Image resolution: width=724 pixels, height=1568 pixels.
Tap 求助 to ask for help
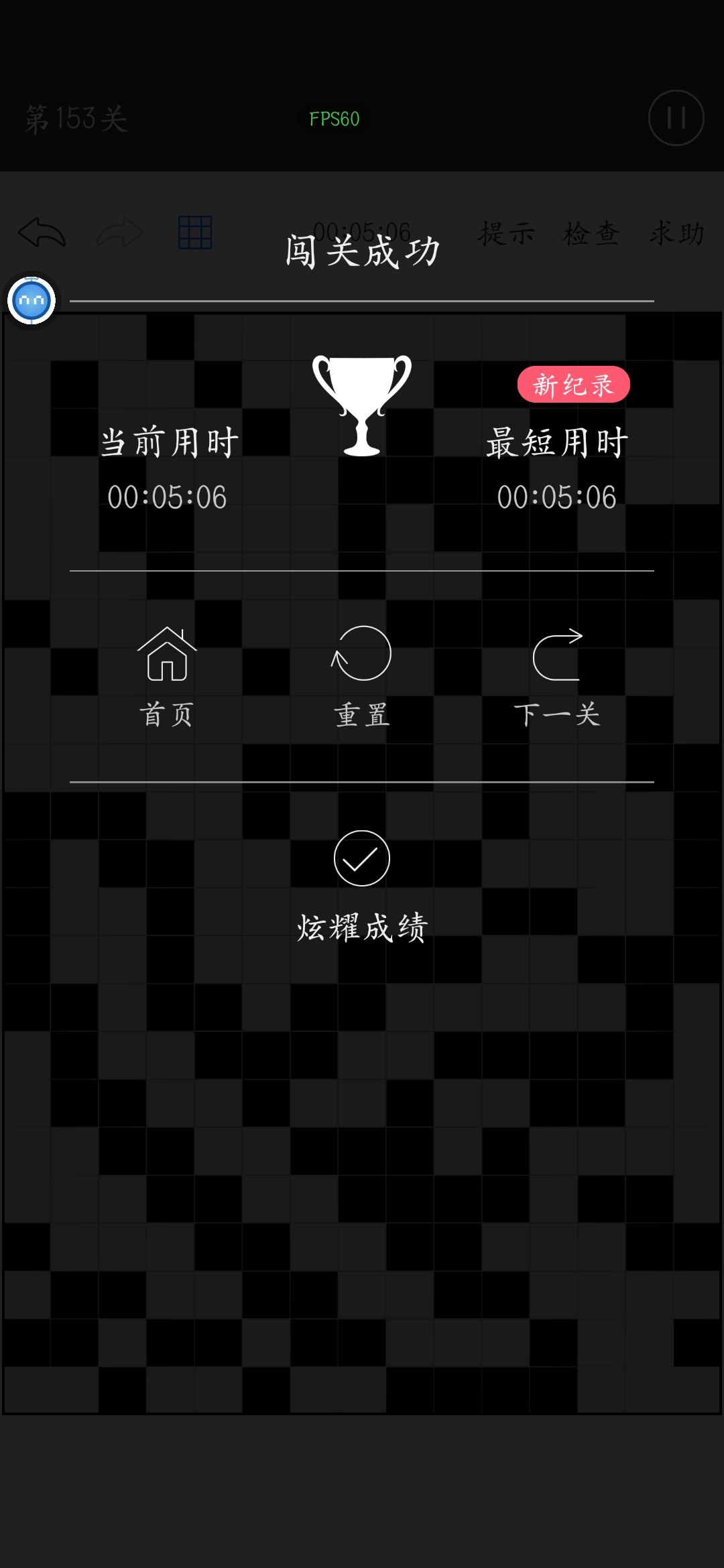pos(677,233)
